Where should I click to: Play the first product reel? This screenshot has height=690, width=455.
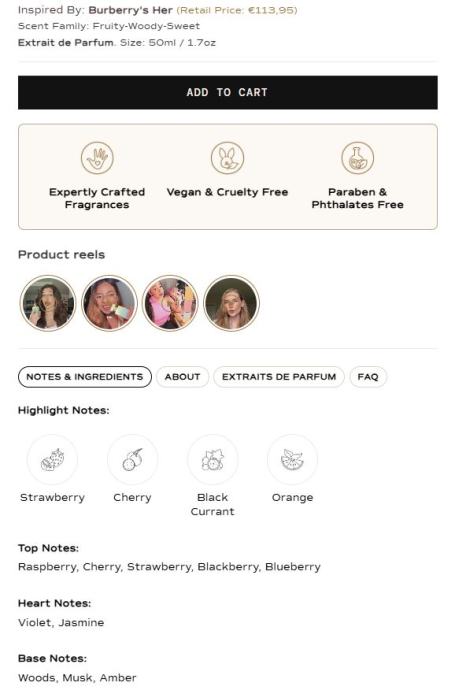pyautogui.click(x=48, y=303)
